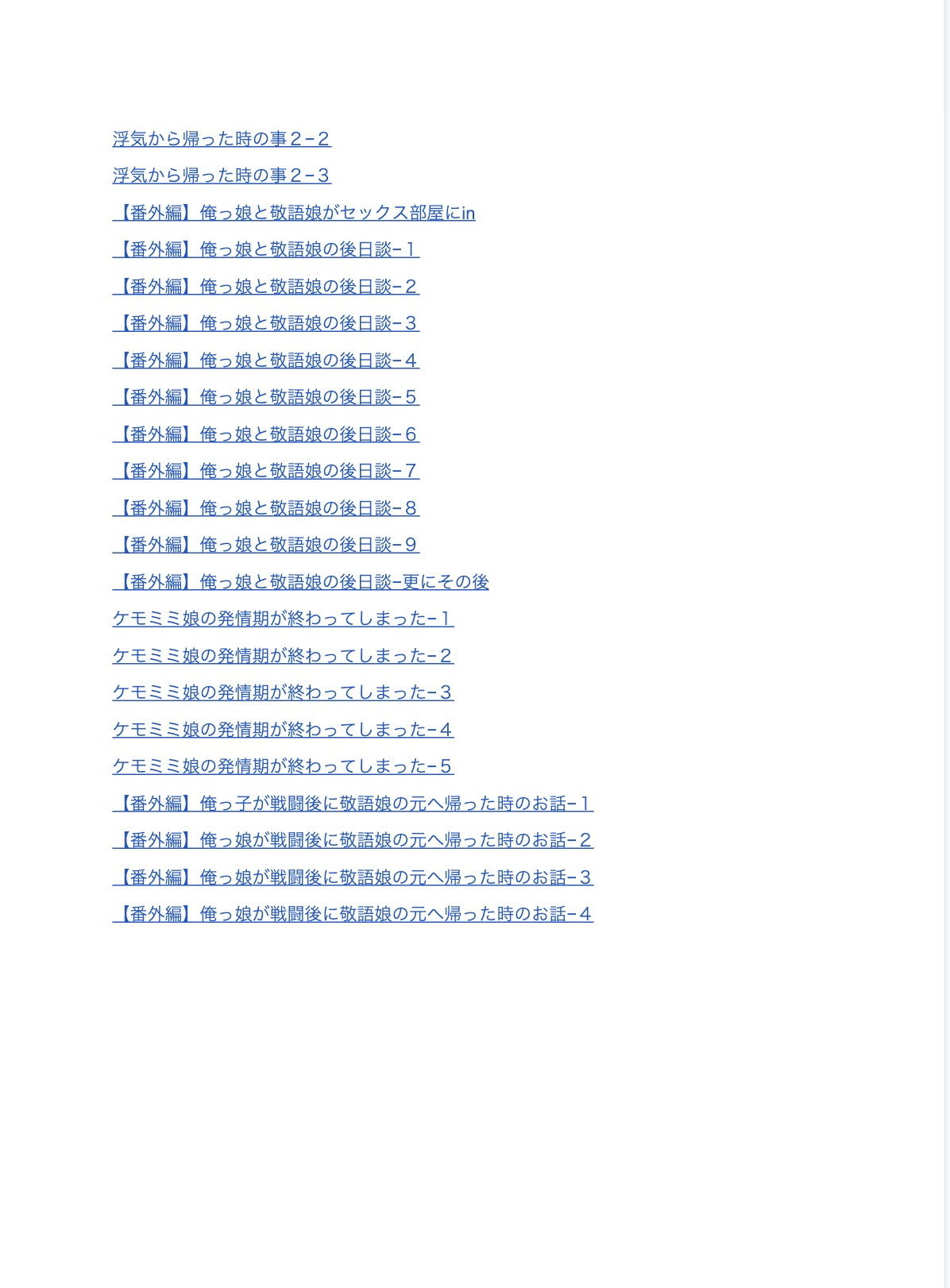Open ケモミミ娘の発情期が終わってしまった-4

click(283, 730)
